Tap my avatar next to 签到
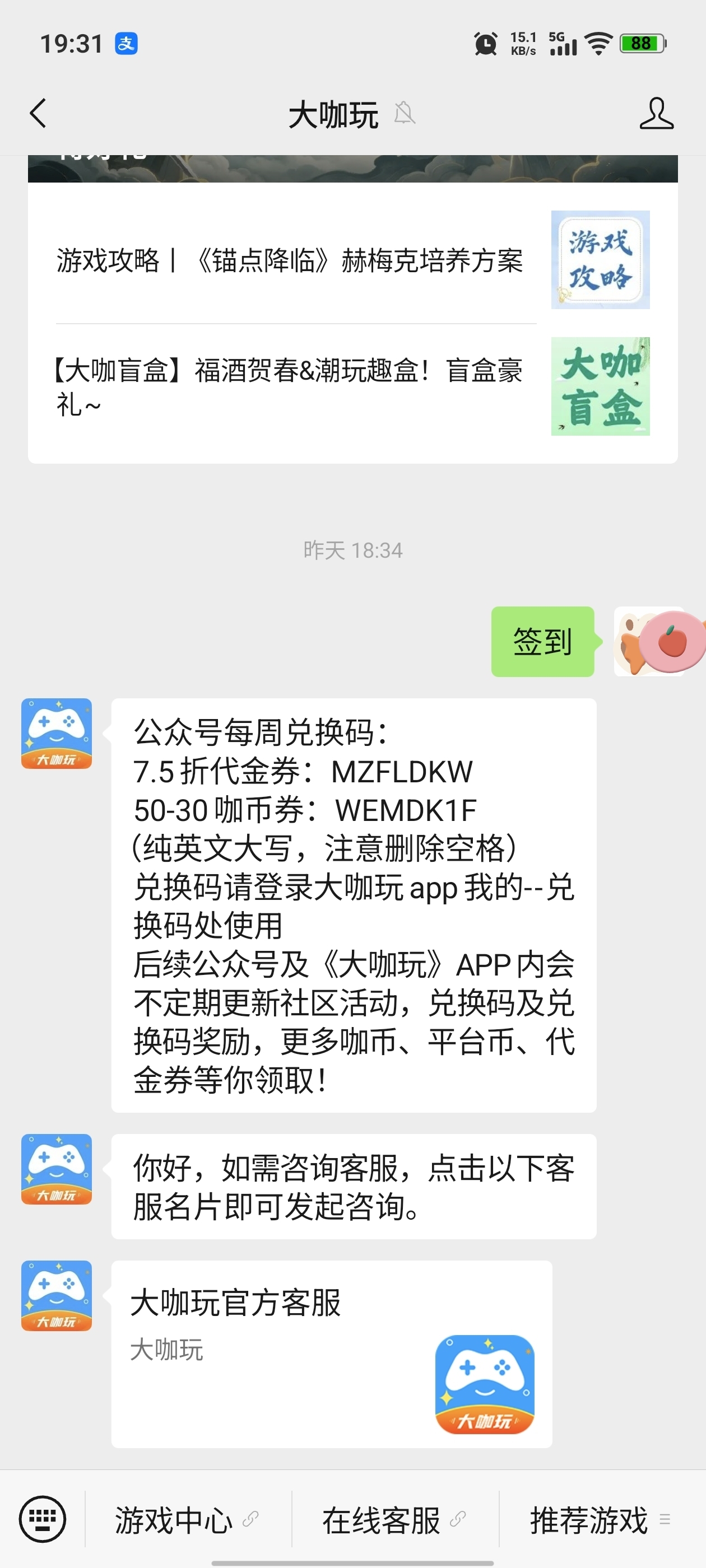Viewport: 706px width, 1568px height. pyautogui.click(x=650, y=641)
